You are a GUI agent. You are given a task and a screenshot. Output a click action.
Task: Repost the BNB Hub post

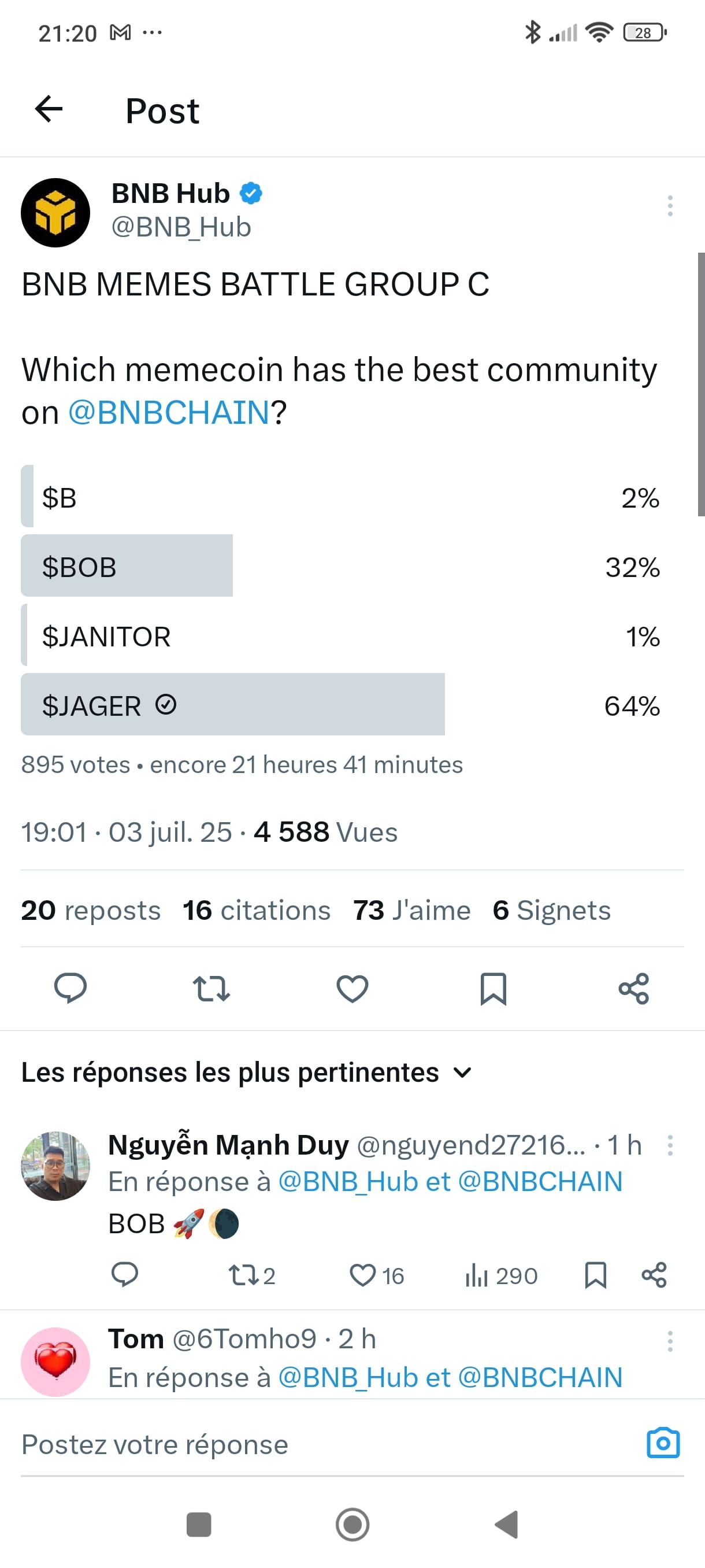tap(211, 988)
